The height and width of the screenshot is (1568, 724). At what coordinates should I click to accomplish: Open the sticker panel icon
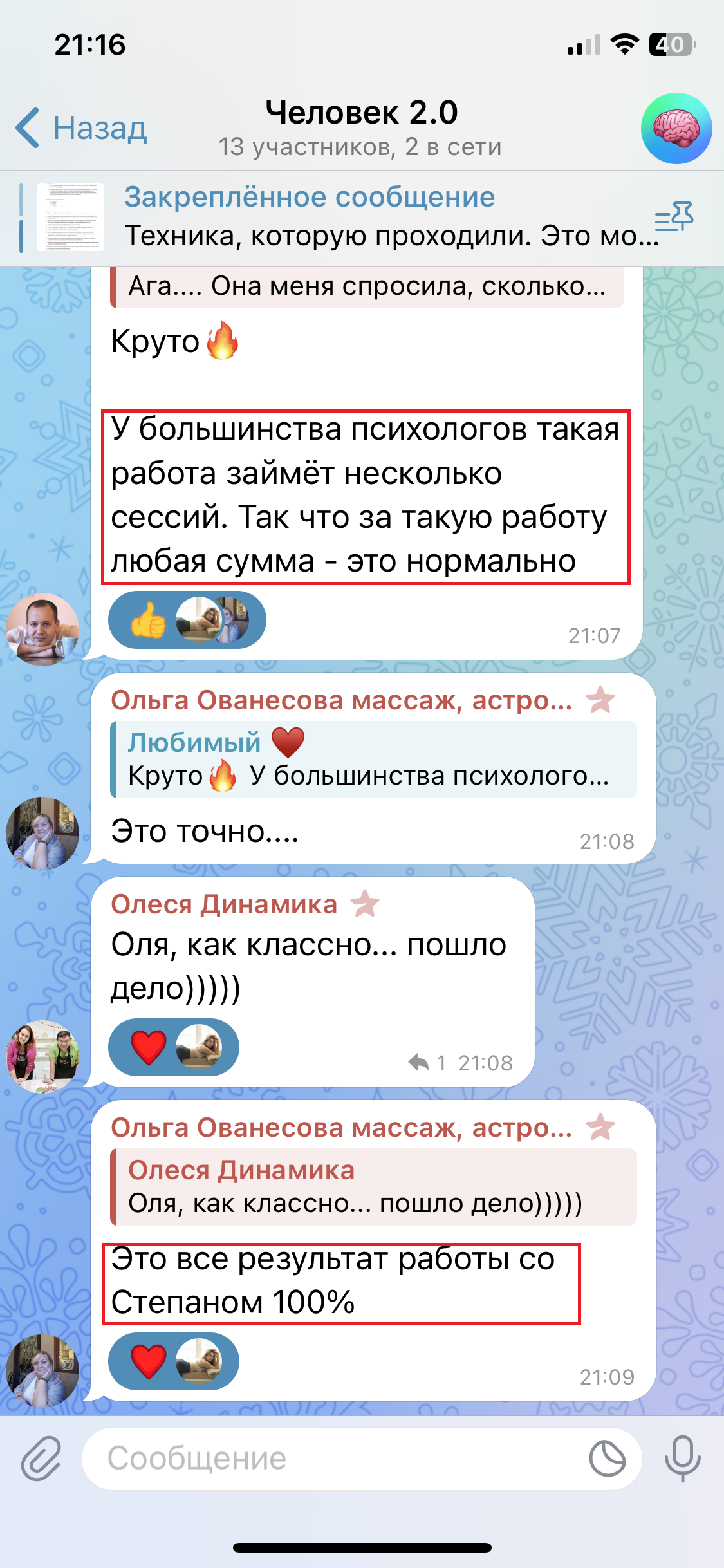click(608, 1459)
